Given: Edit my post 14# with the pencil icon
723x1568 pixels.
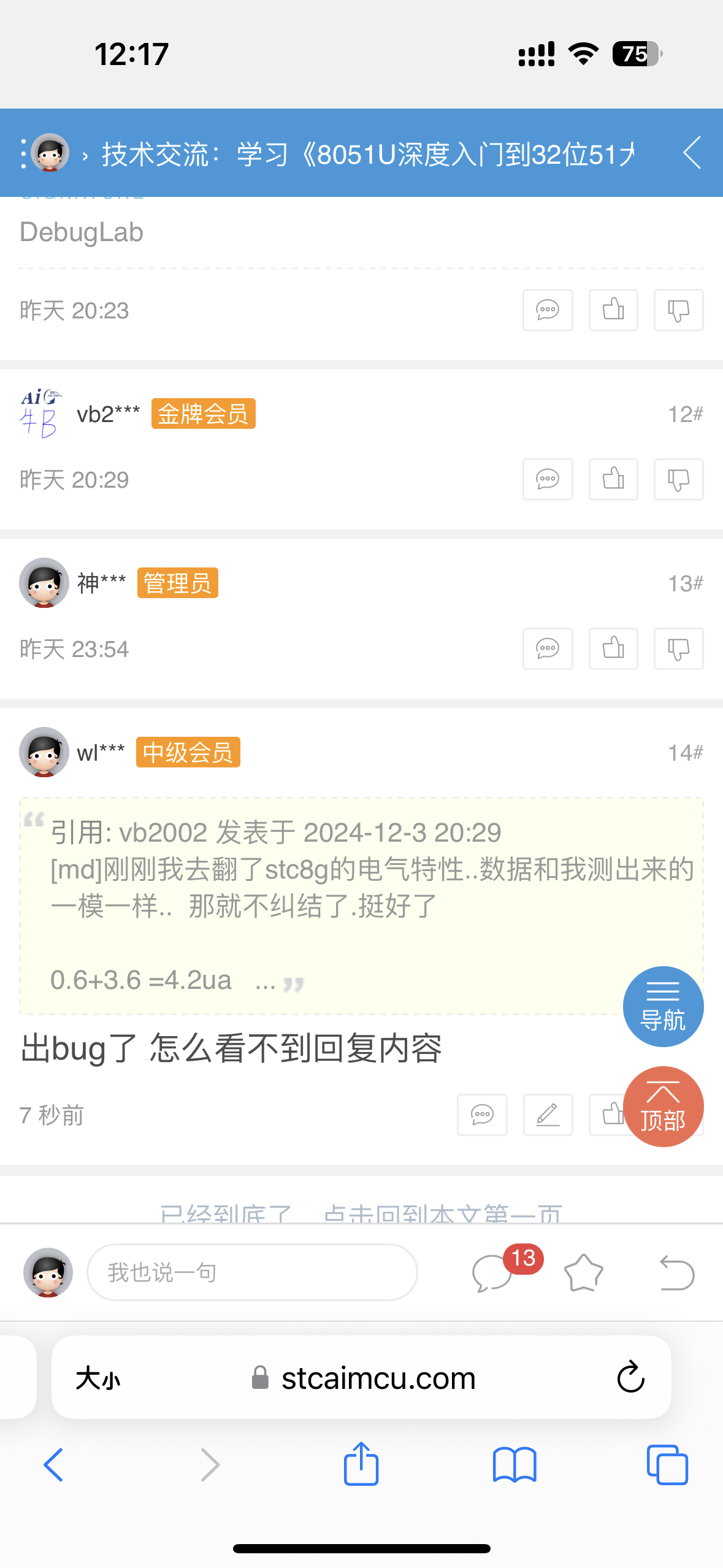Looking at the screenshot, I should (548, 1115).
